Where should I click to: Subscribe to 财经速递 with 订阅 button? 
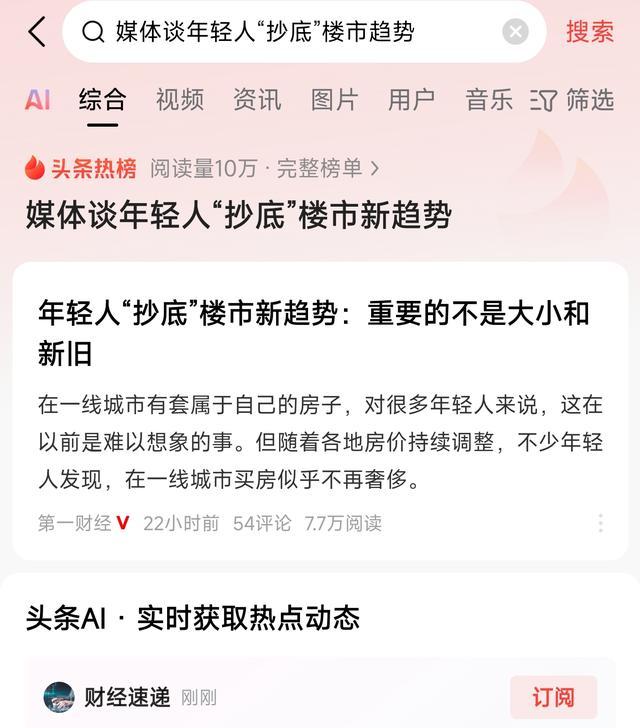[x=553, y=697]
